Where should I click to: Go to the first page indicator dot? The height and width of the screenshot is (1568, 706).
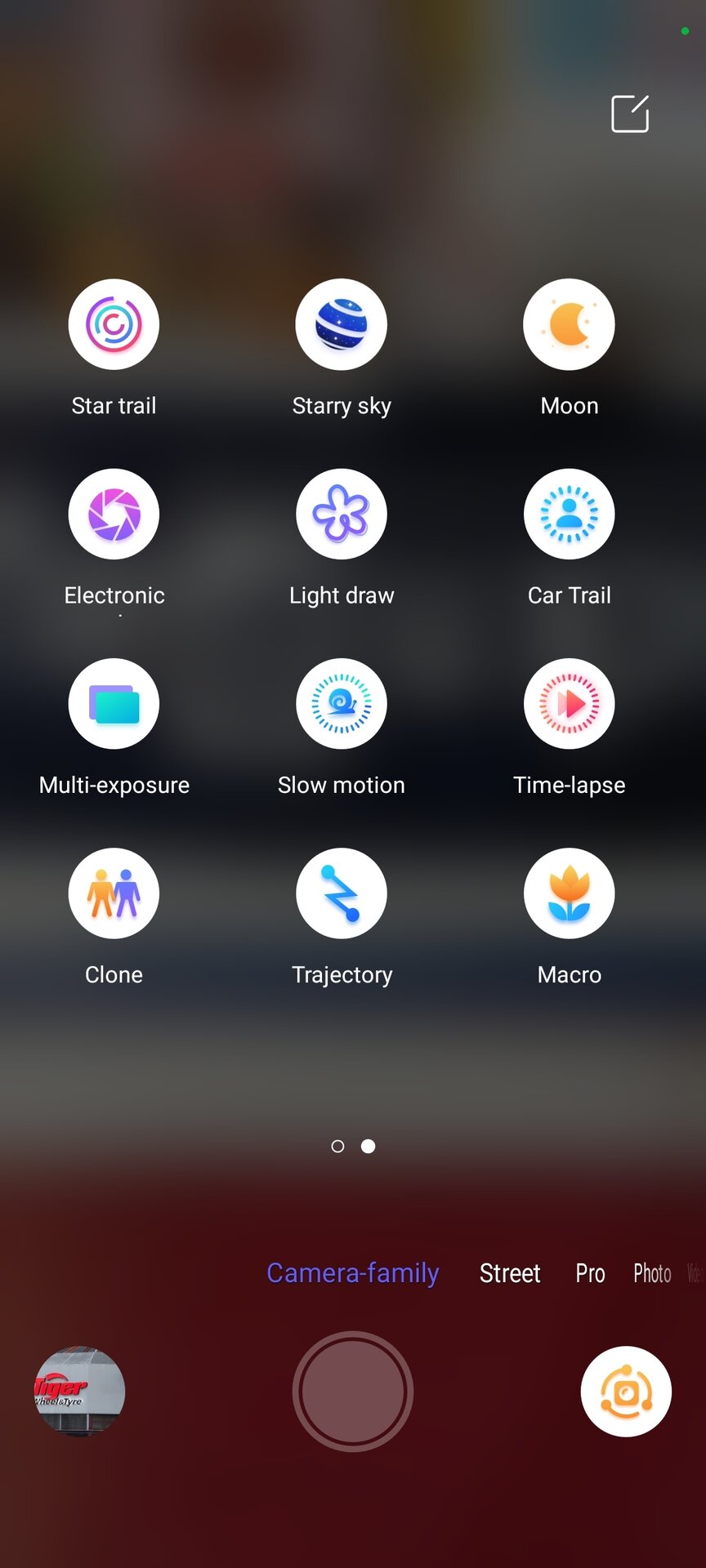coord(337,1147)
